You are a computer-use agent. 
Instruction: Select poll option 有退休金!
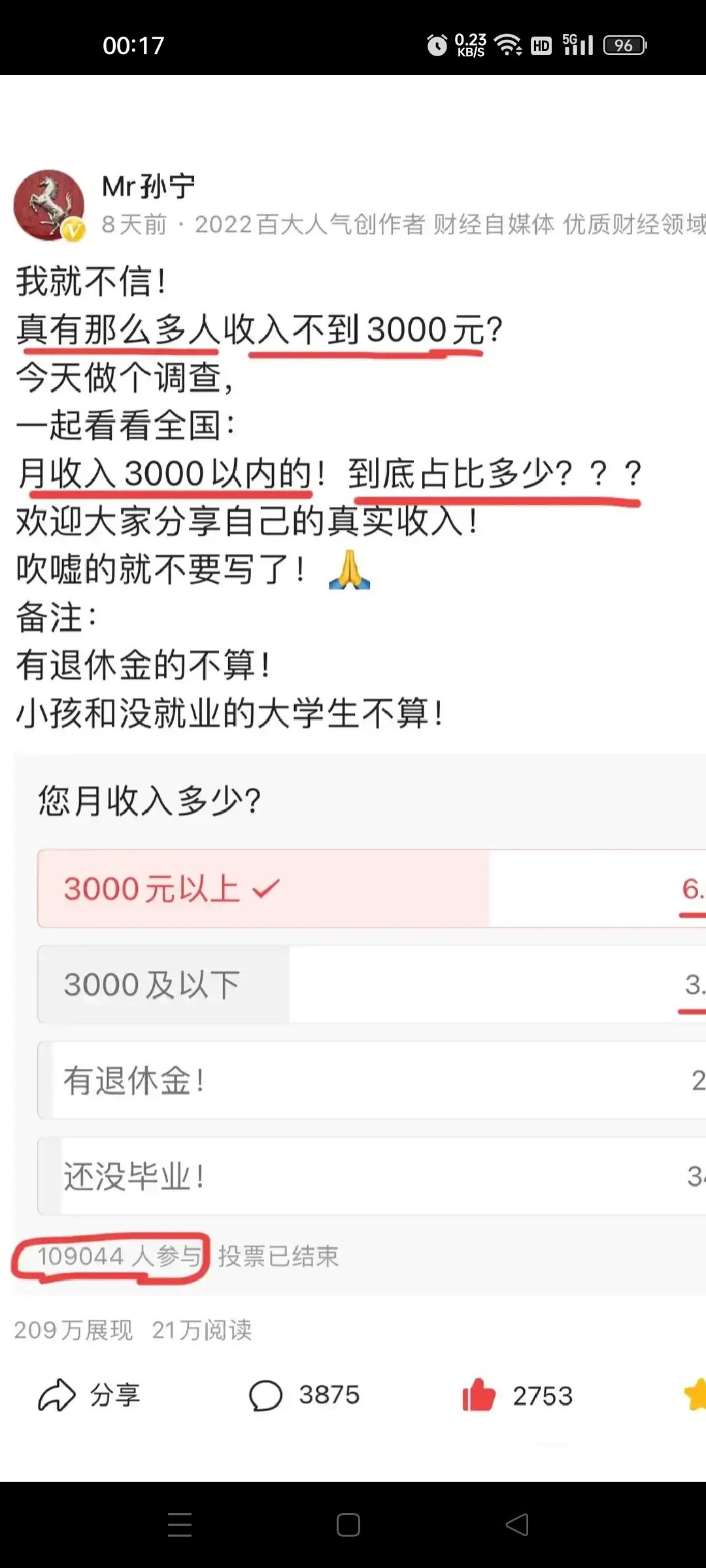[x=371, y=1080]
